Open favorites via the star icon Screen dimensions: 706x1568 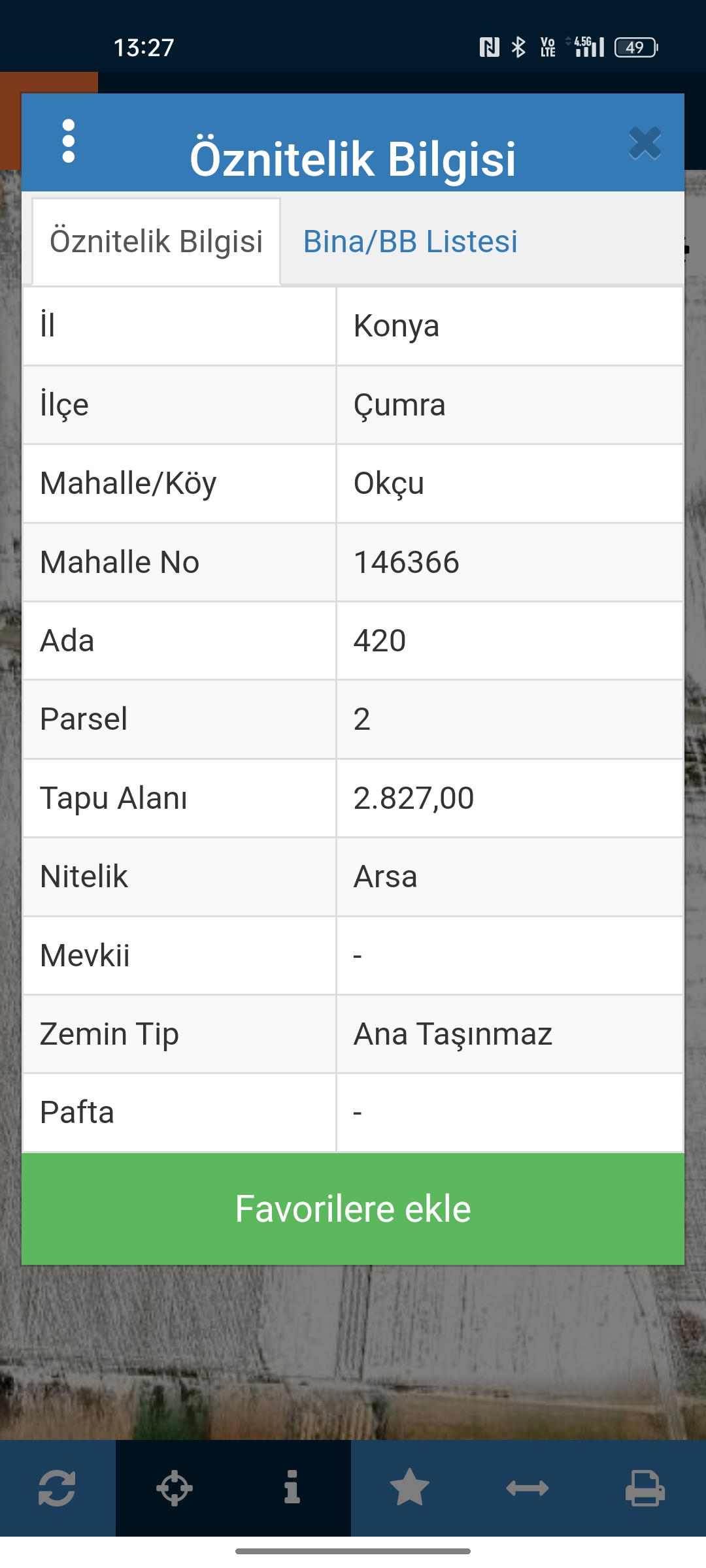pos(410,1488)
